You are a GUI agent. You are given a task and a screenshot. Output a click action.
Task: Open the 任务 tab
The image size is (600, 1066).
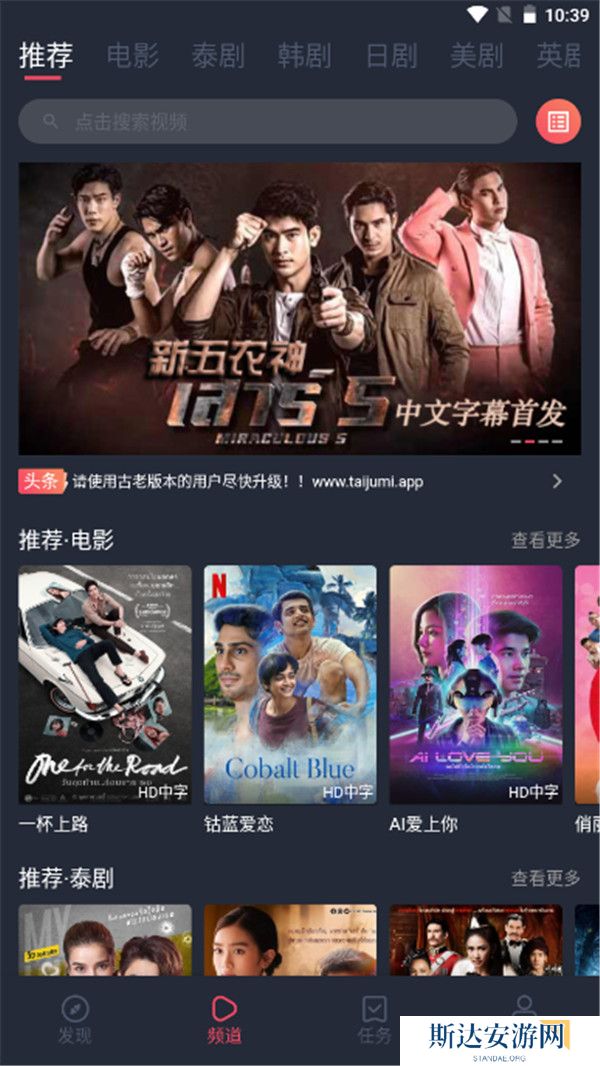pyautogui.click(x=374, y=1018)
